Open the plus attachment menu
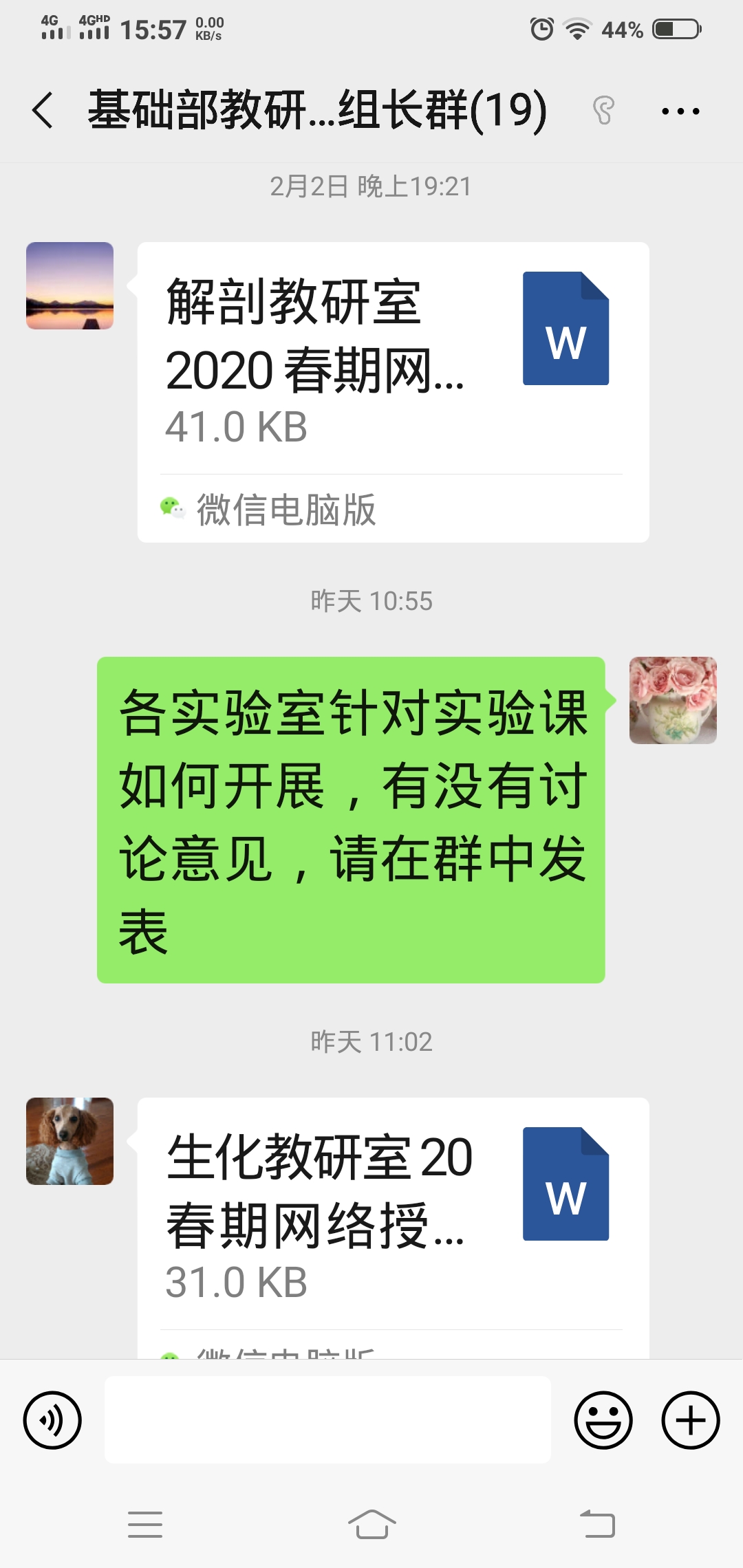This screenshot has height=1568, width=743. tap(690, 1420)
